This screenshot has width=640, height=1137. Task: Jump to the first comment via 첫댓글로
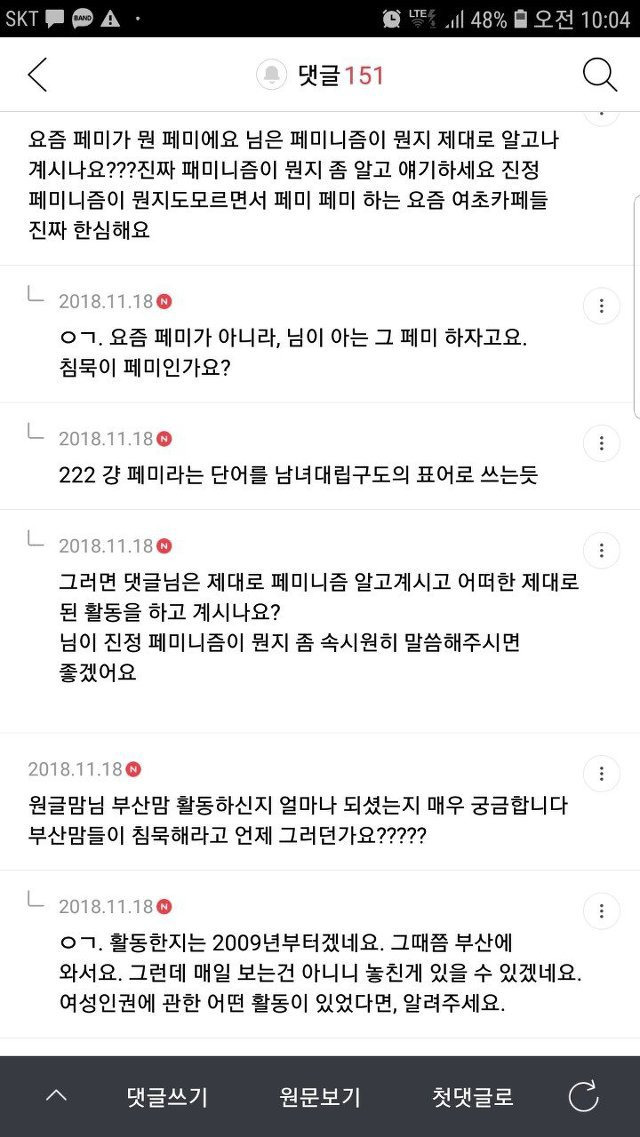point(473,1096)
